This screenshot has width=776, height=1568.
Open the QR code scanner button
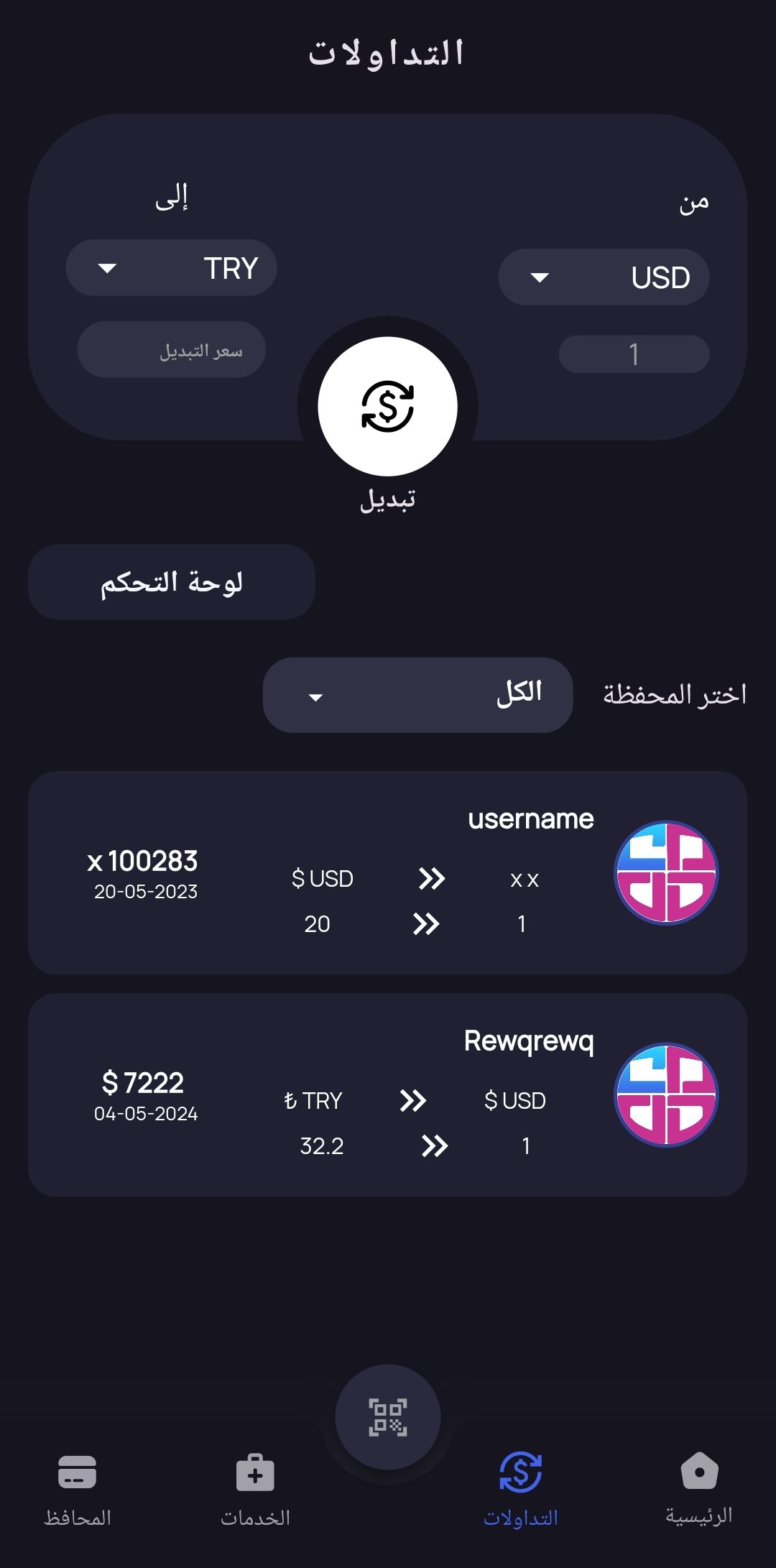click(x=387, y=1417)
